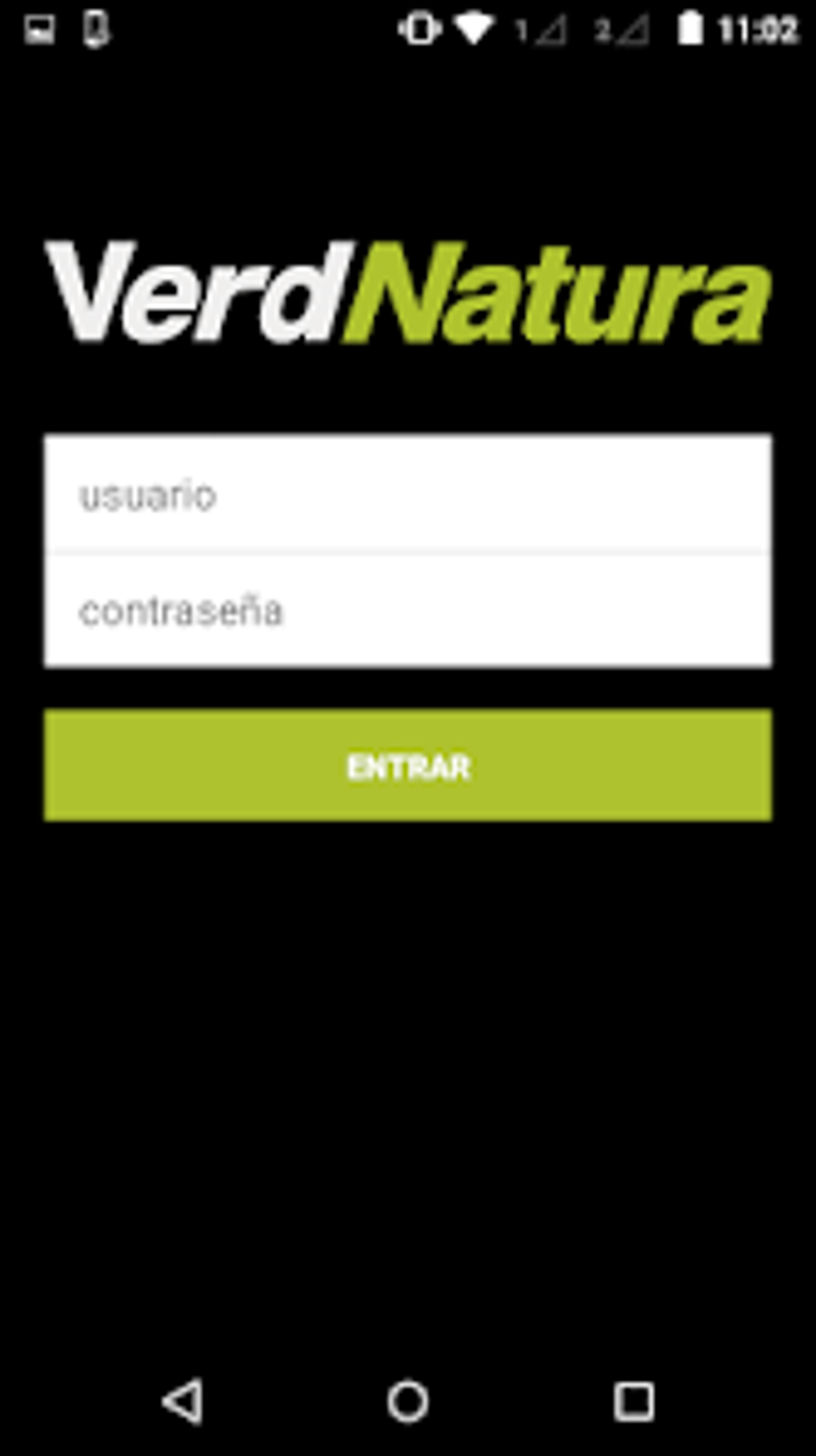816x1456 pixels.
Task: Open the recent apps overview
Action: coord(634,1402)
